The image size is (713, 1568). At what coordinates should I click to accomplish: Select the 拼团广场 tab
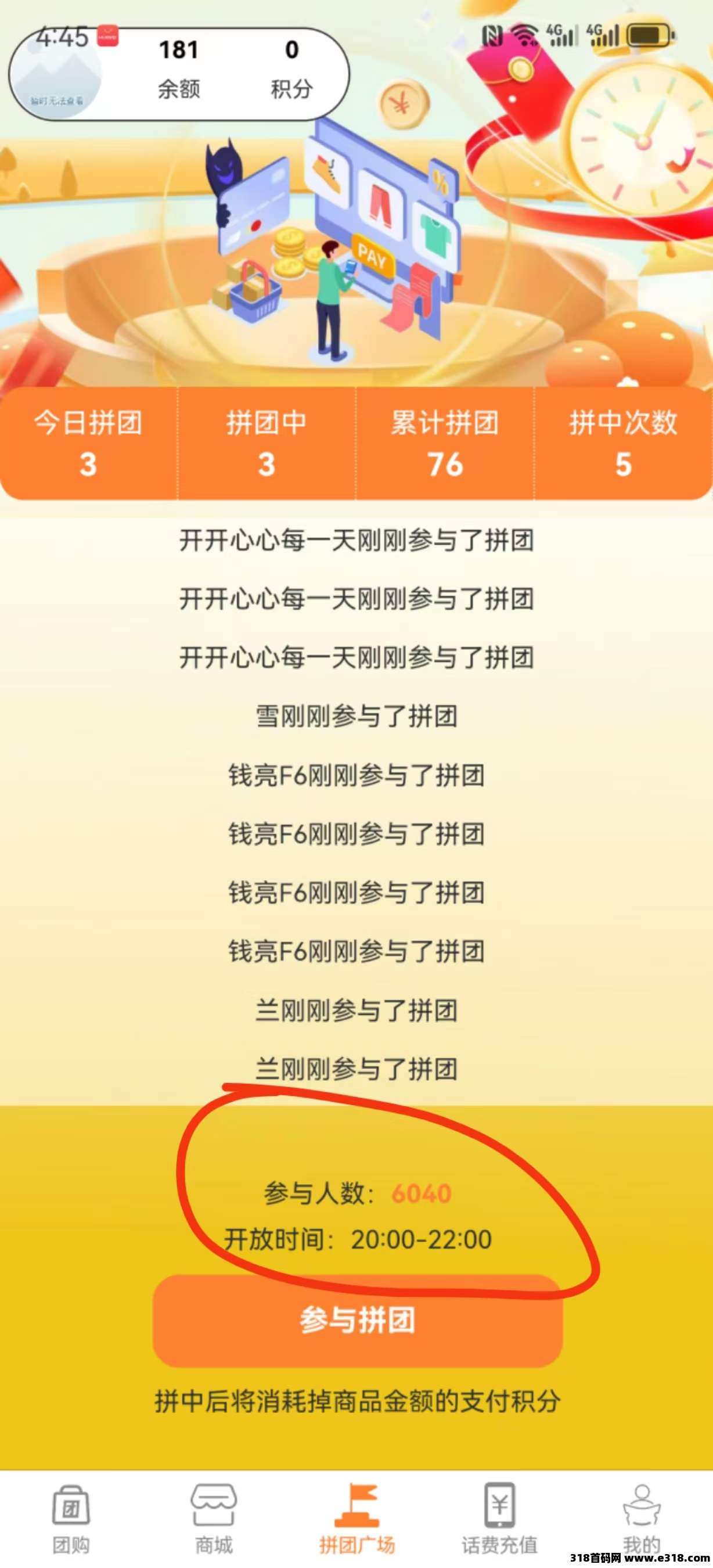pyautogui.click(x=357, y=1517)
